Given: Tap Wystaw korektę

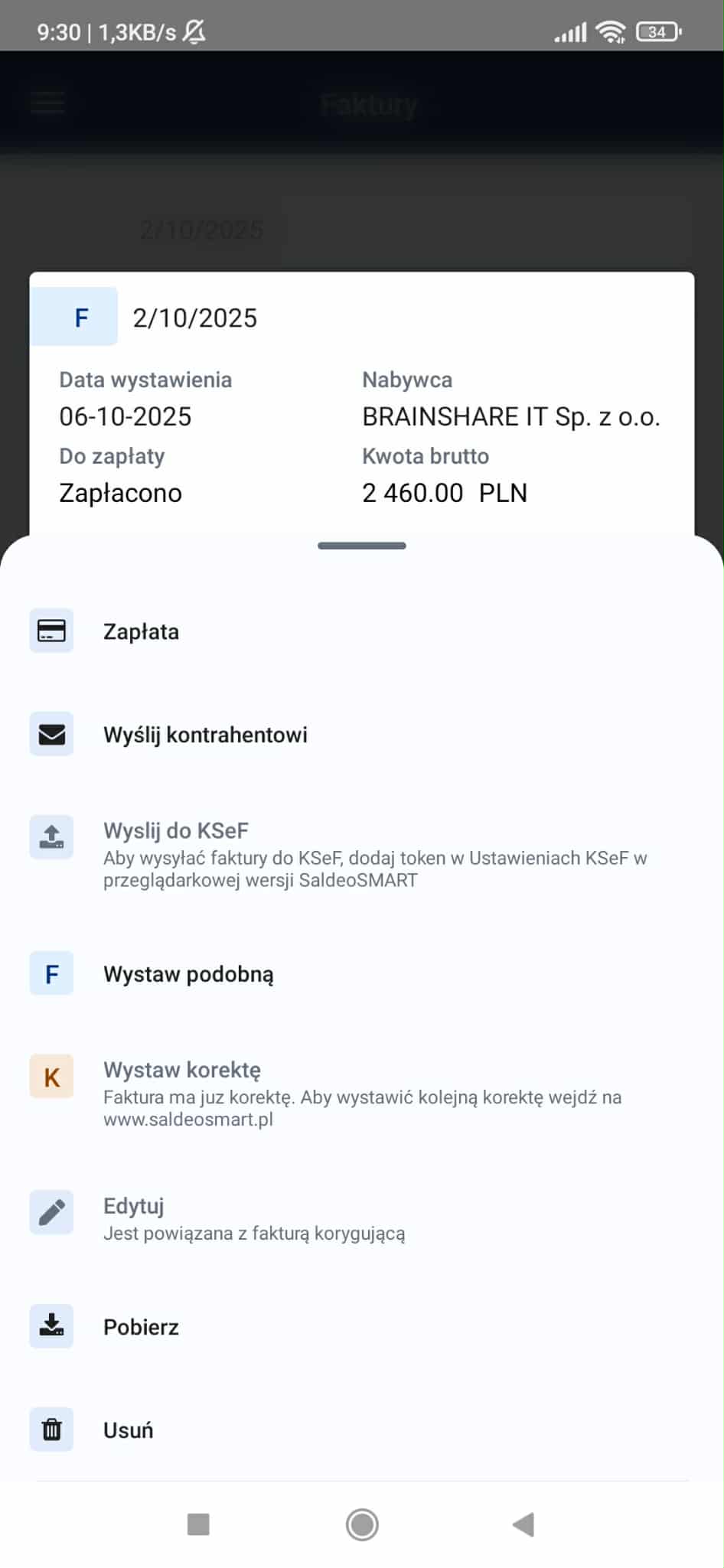Looking at the screenshot, I should tap(362, 1093).
